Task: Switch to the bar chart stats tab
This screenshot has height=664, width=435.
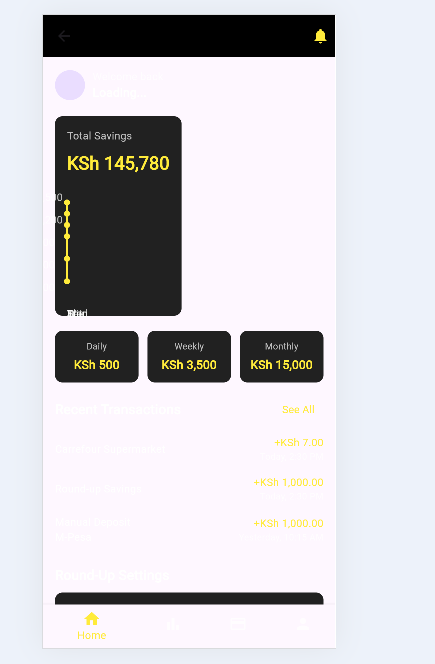Action: click(x=173, y=624)
